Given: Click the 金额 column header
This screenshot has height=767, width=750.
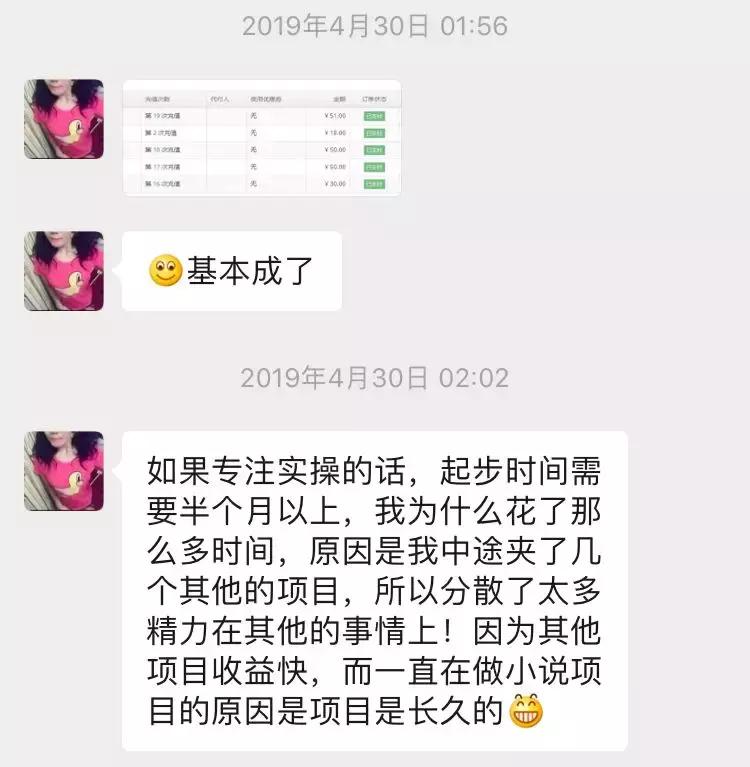Looking at the screenshot, I should pyautogui.click(x=337, y=98).
